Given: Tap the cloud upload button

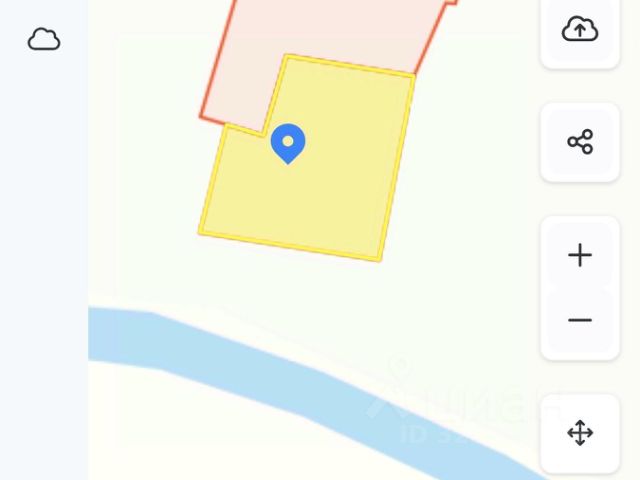Looking at the screenshot, I should pos(580,30).
